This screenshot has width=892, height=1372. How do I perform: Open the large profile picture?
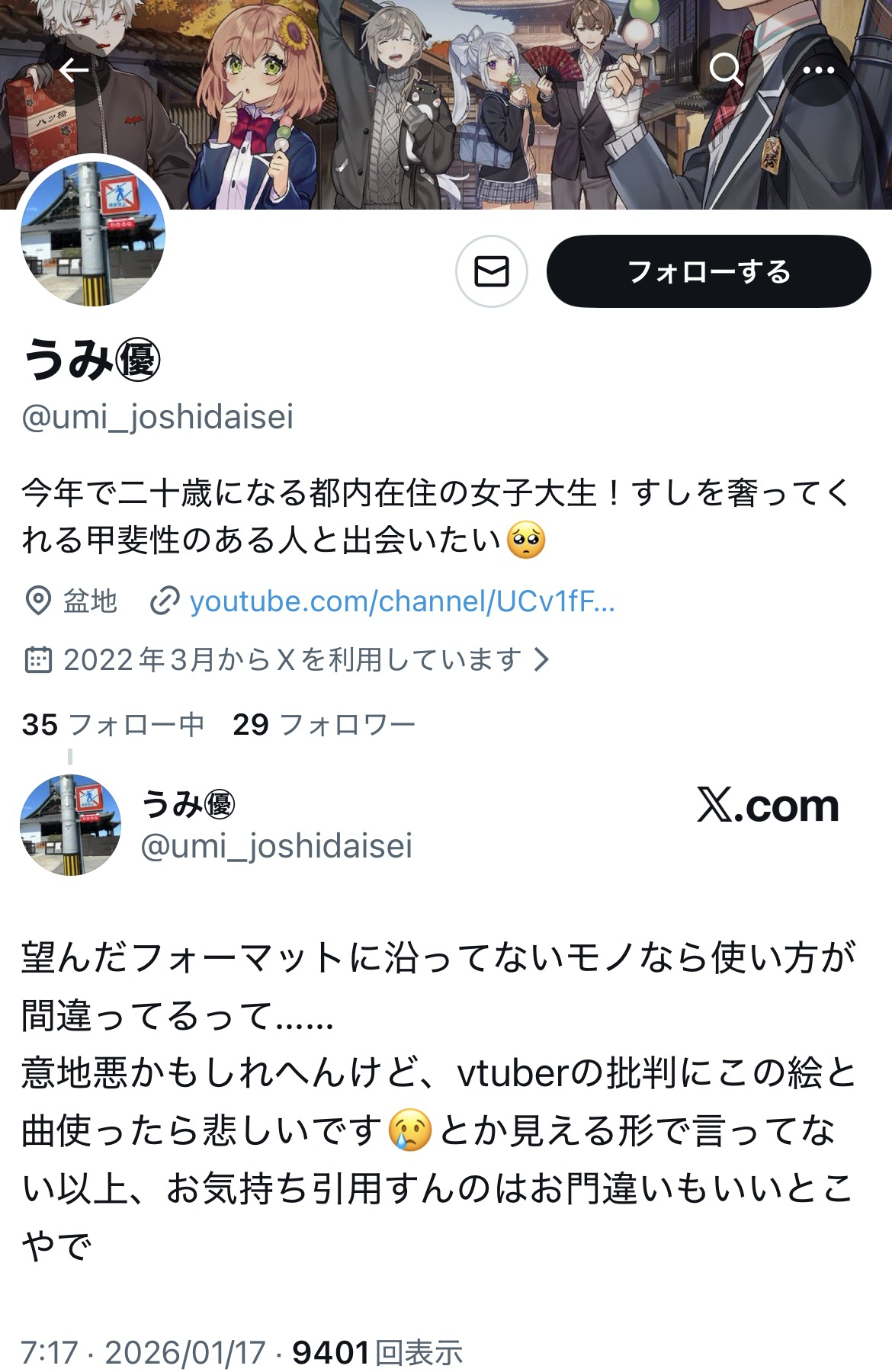[x=93, y=234]
